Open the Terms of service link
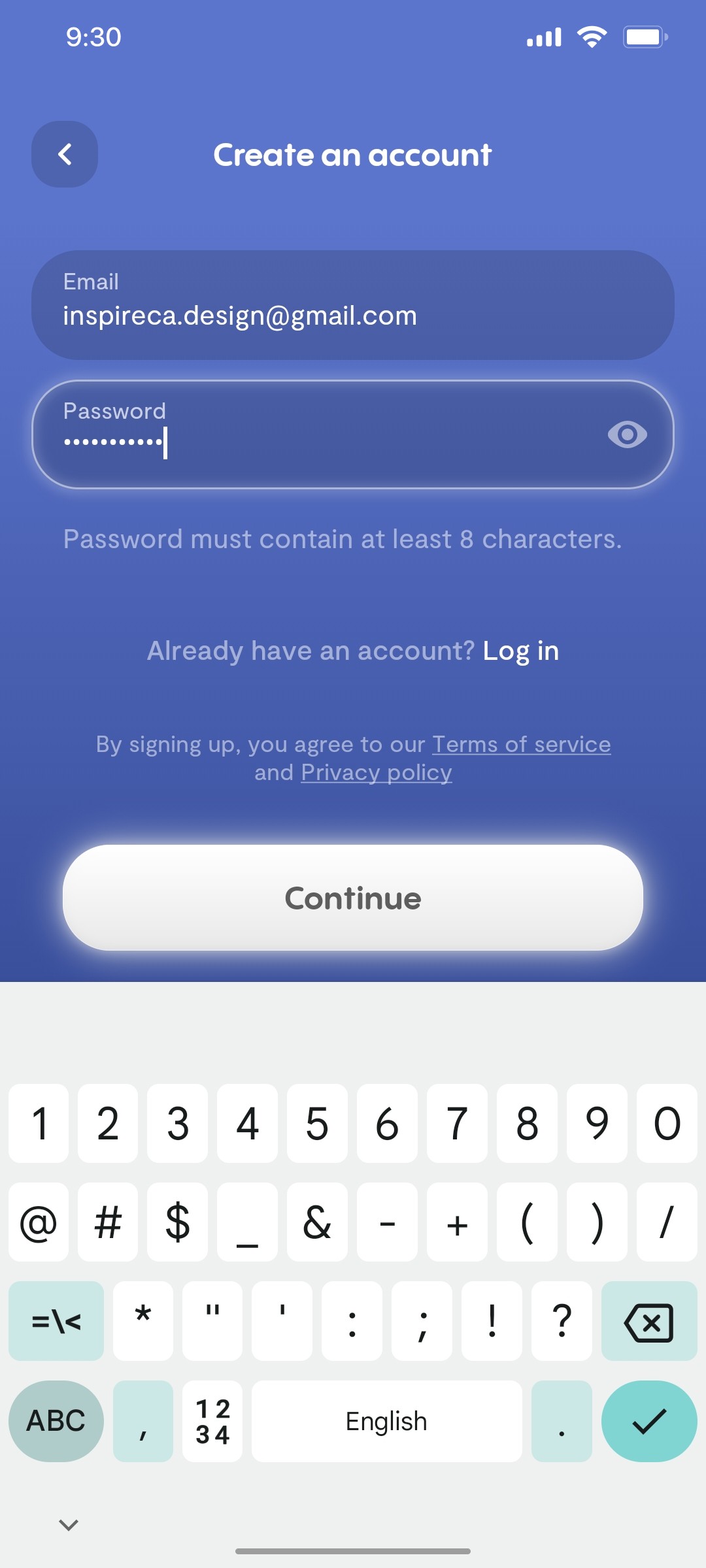 [521, 744]
